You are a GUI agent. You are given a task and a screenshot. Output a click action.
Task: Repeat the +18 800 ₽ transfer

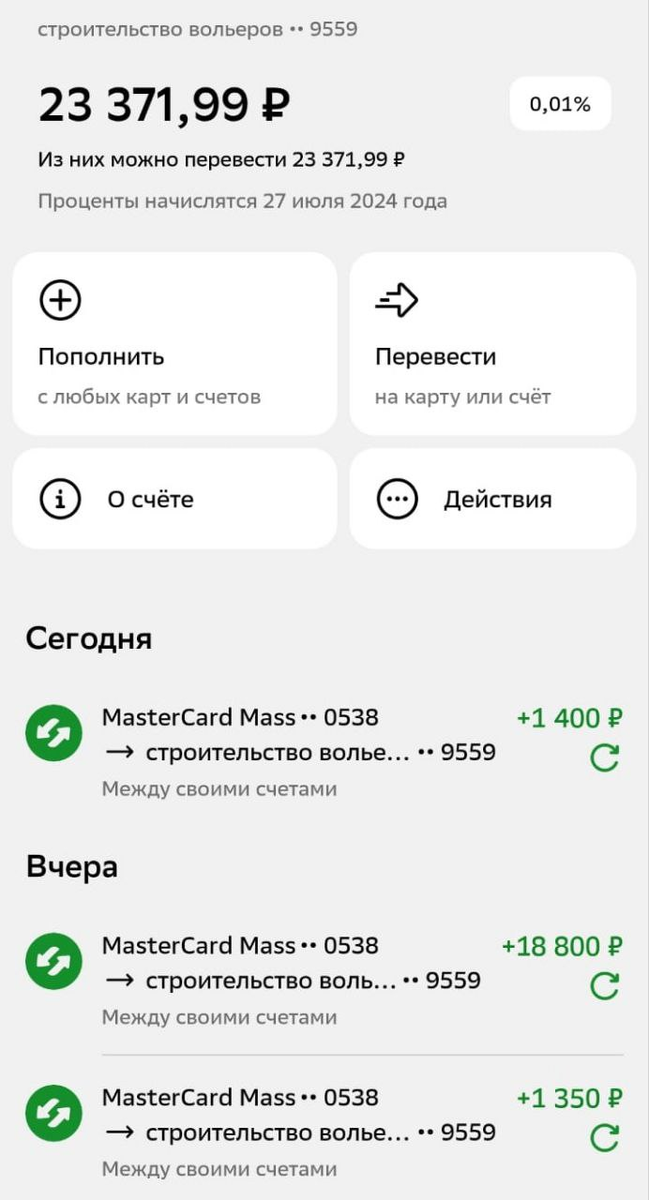[605, 987]
